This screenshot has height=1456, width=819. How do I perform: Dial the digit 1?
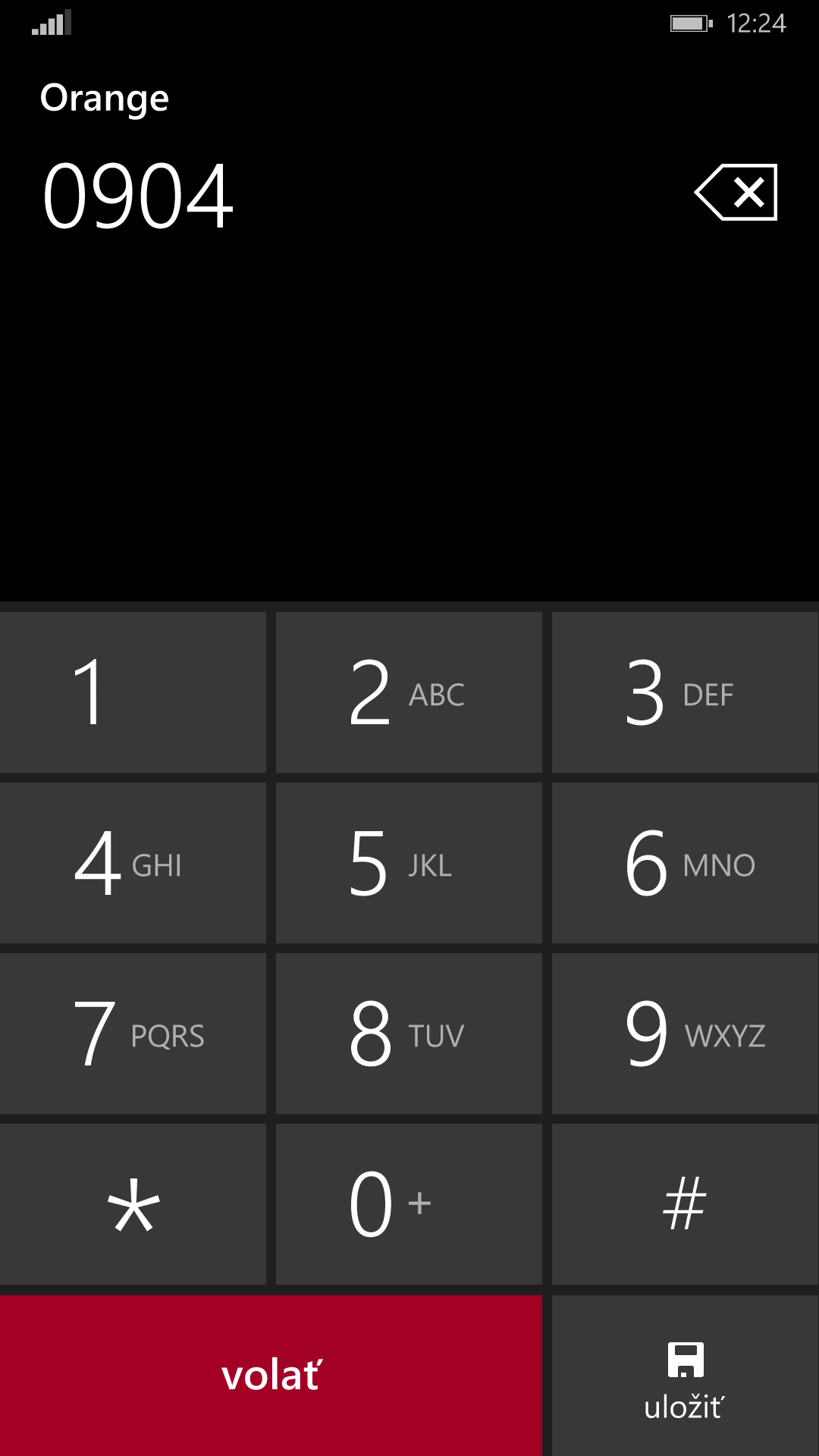[x=133, y=692]
